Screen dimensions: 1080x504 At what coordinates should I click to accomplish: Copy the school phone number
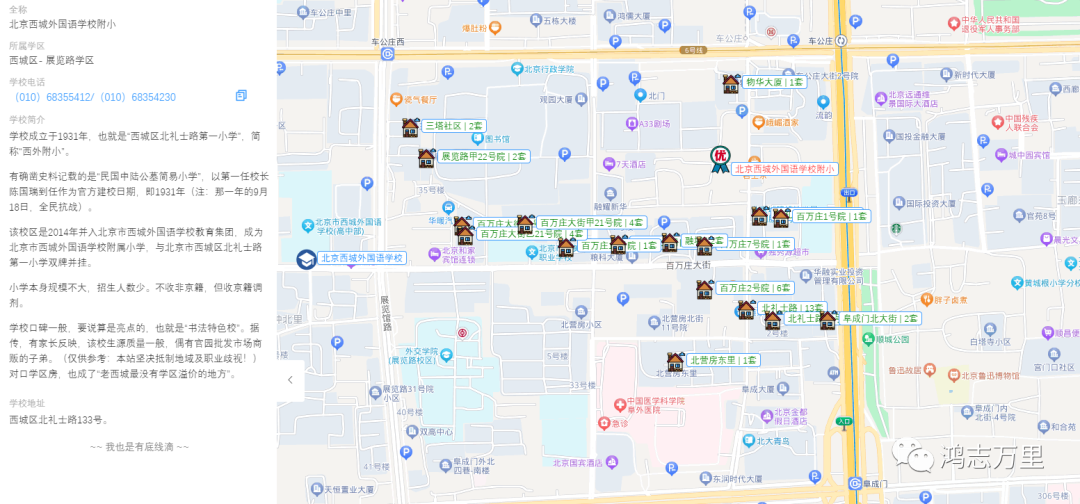click(241, 96)
